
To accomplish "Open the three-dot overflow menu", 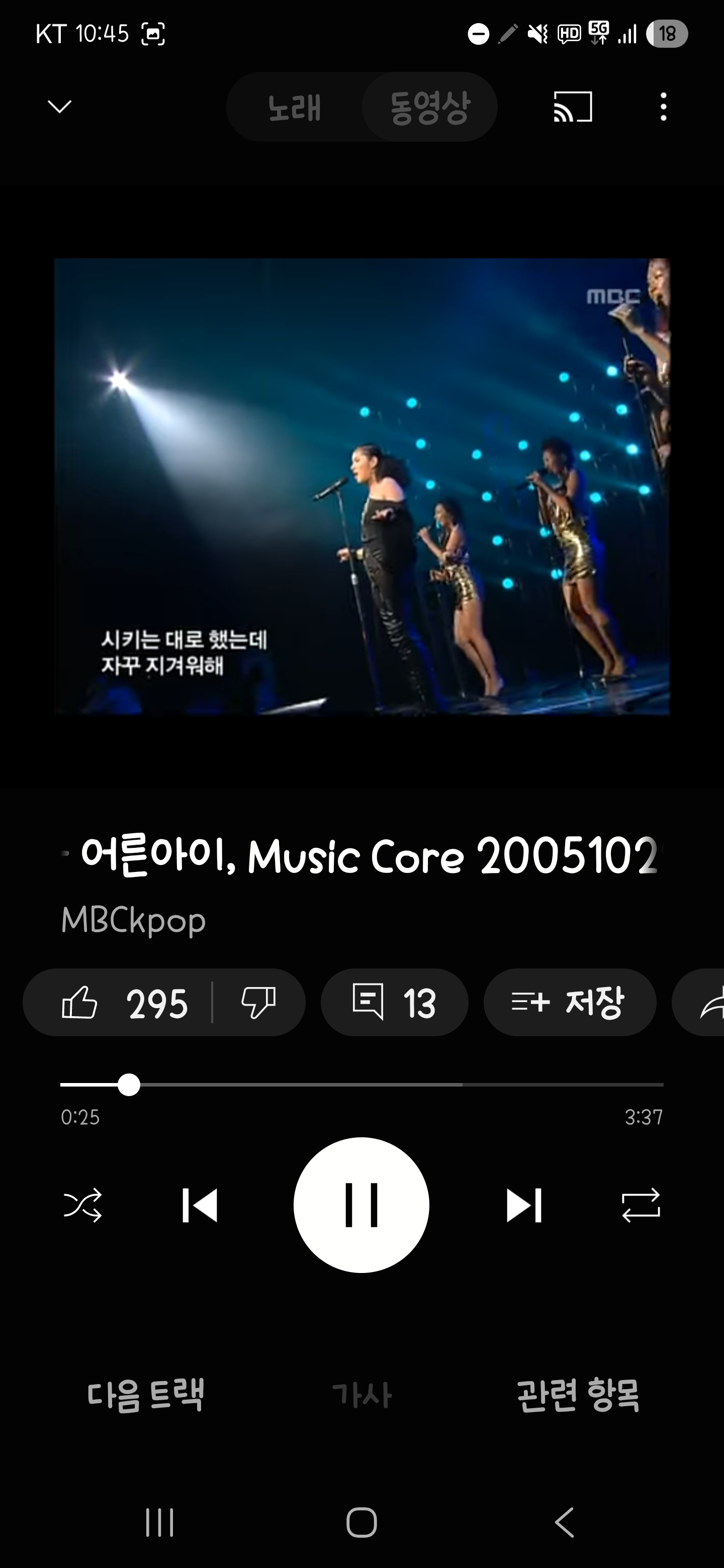I will tap(663, 107).
